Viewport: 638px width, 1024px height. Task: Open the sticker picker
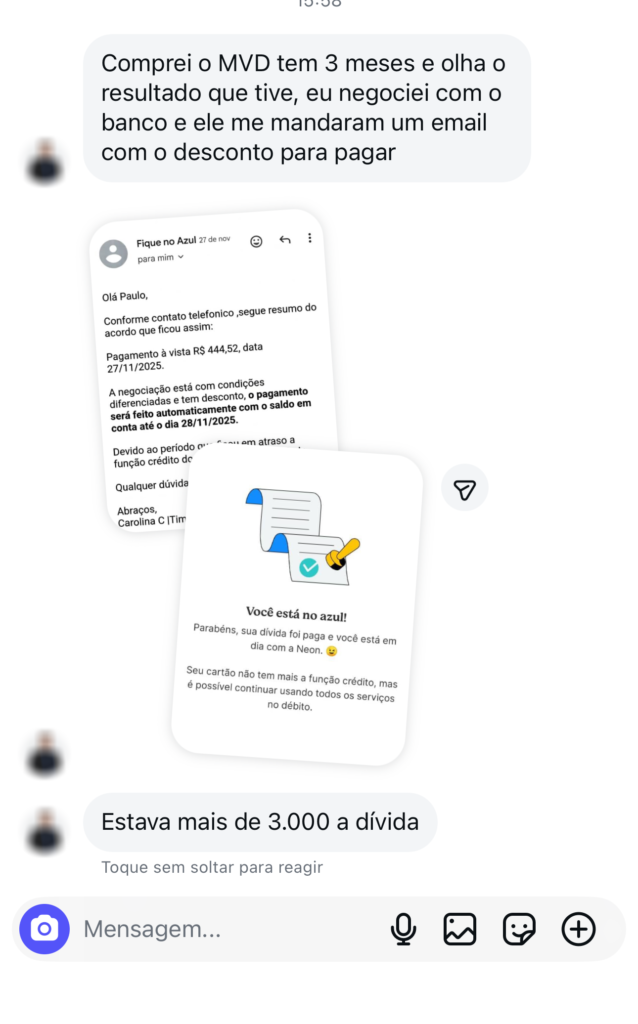coord(519,929)
